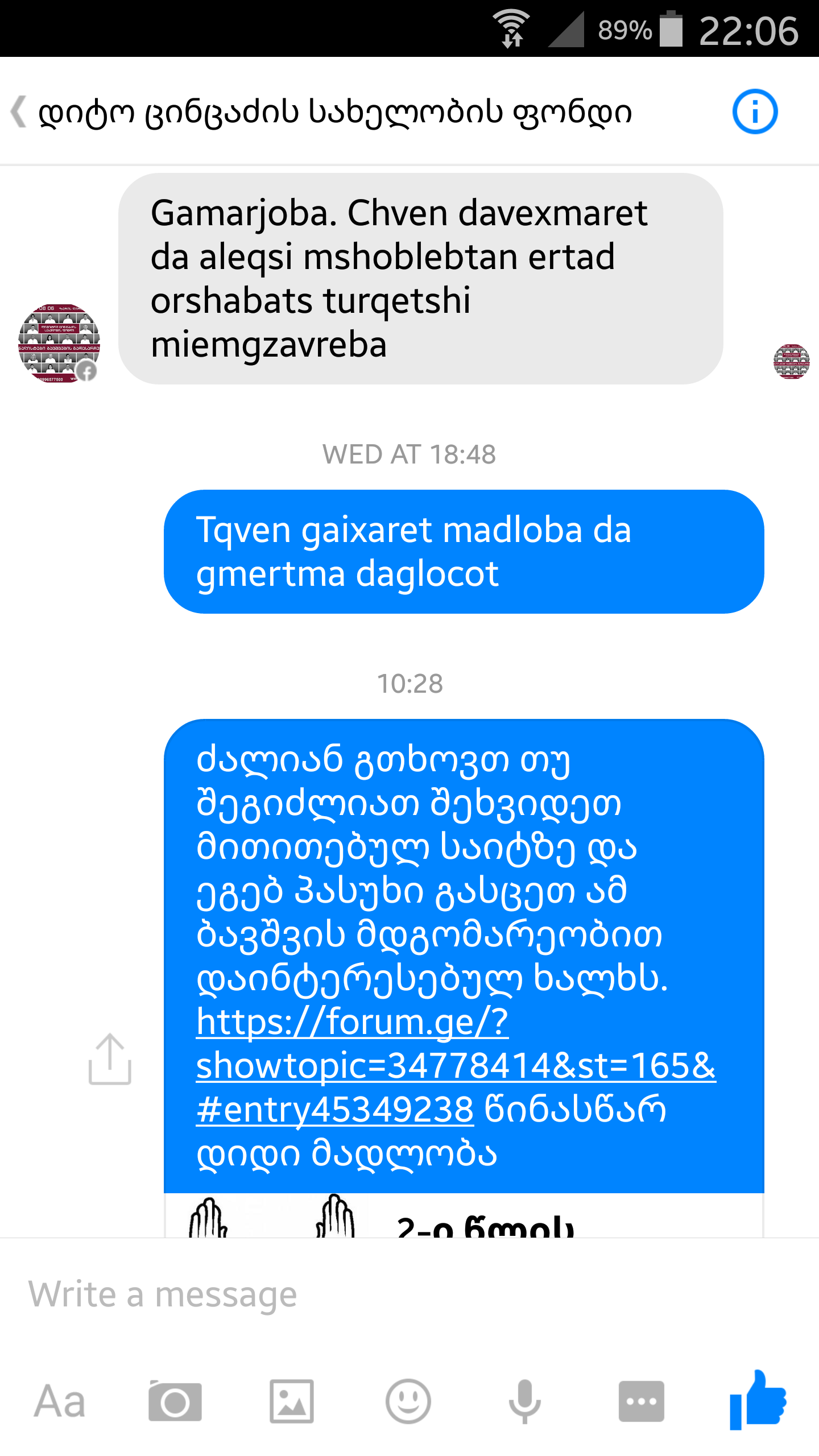Open the camera to take a photo
The image size is (819, 1456).
(x=175, y=1401)
